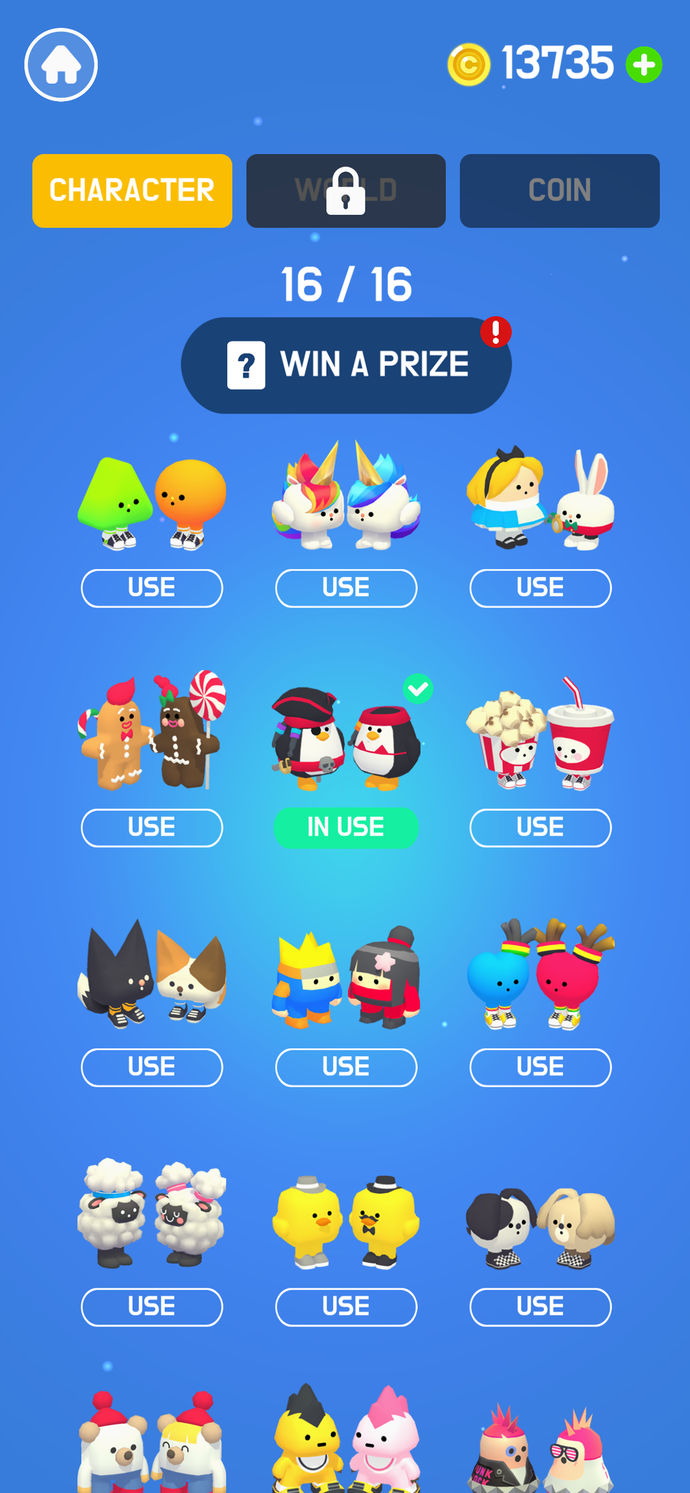Use the floppy-eared dog characters
The width and height of the screenshot is (690, 1493).
coord(540,1306)
